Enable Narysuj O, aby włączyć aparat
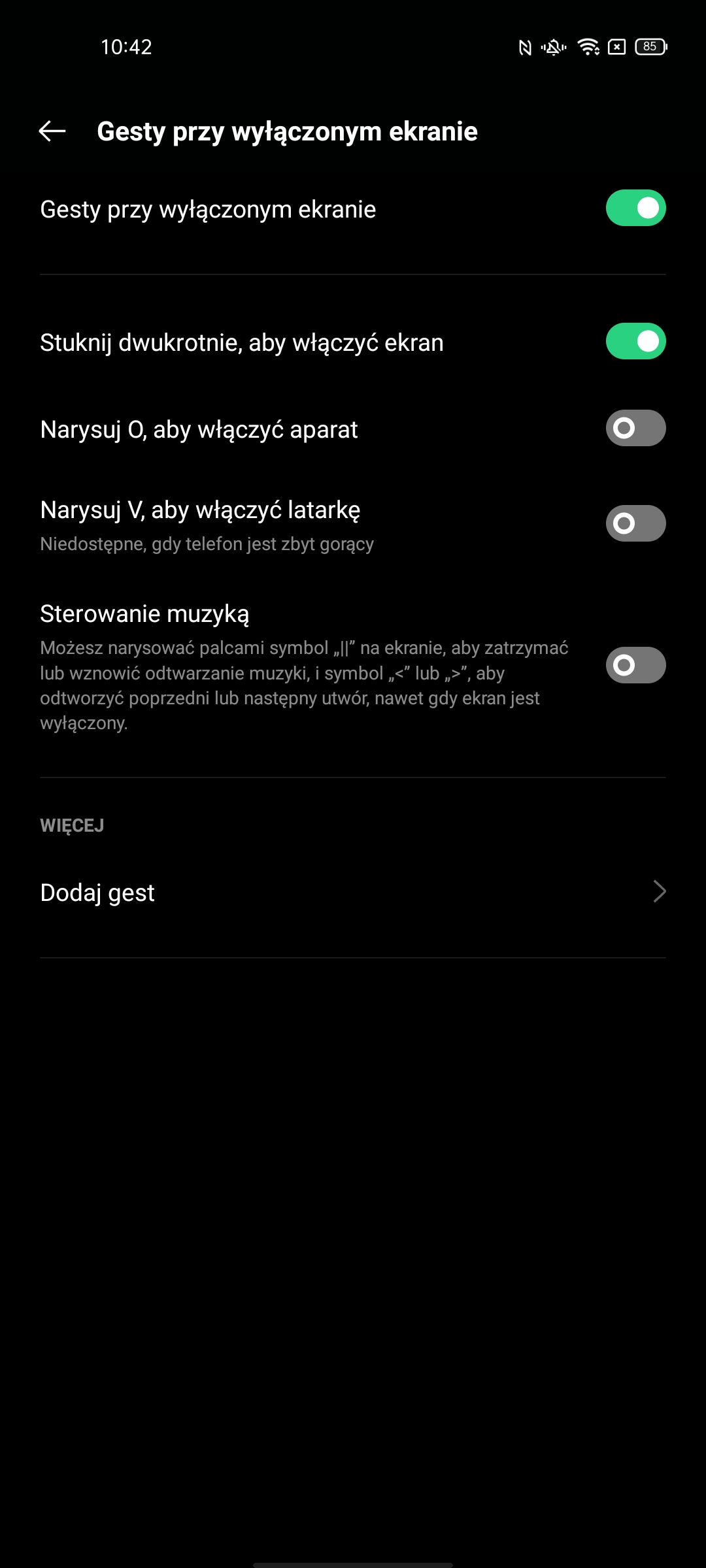 (635, 429)
